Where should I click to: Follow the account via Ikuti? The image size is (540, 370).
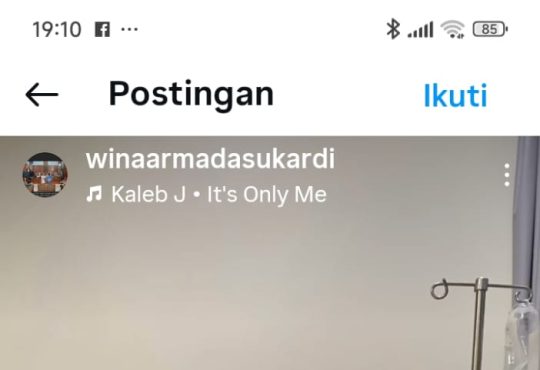pos(455,95)
